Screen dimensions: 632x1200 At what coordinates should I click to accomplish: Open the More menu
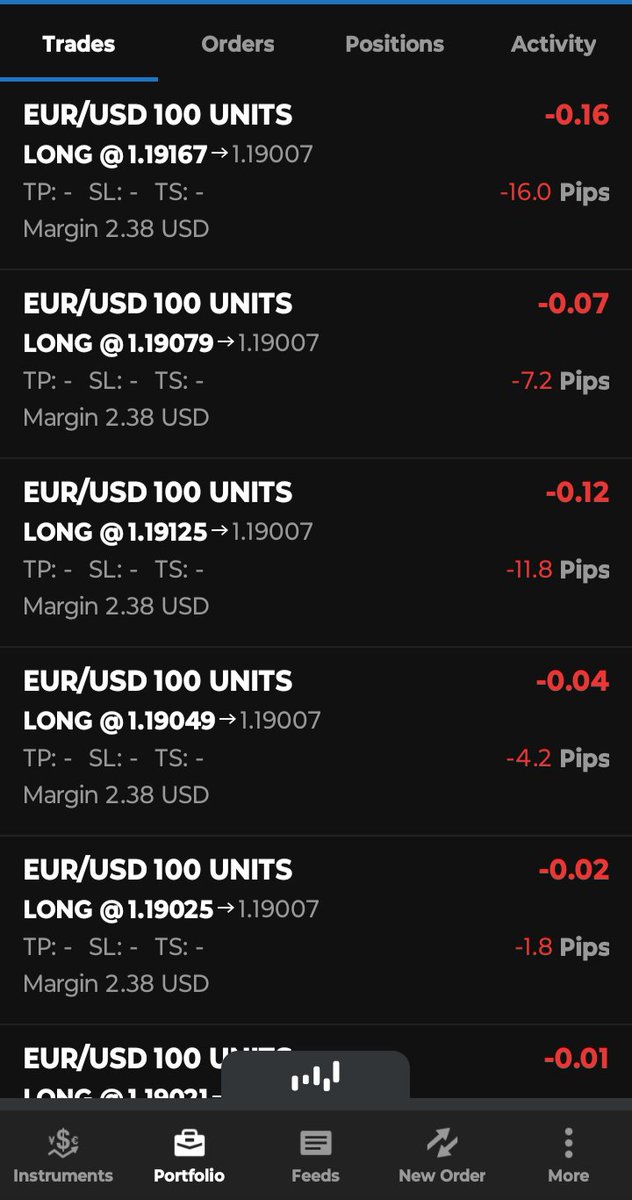click(x=568, y=1156)
